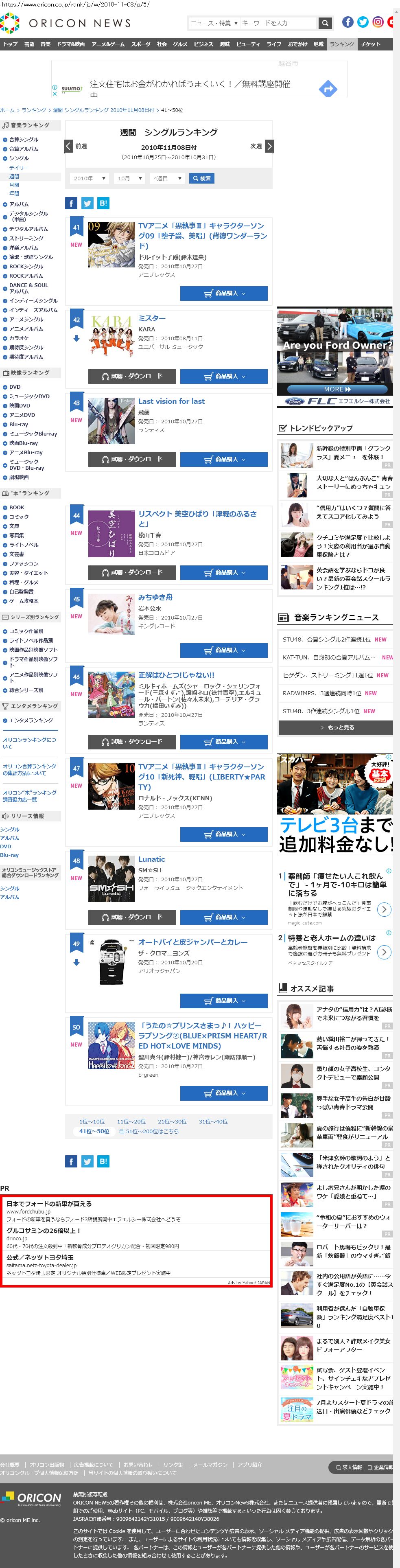Share via Twitter icon above ranking list

[87, 203]
